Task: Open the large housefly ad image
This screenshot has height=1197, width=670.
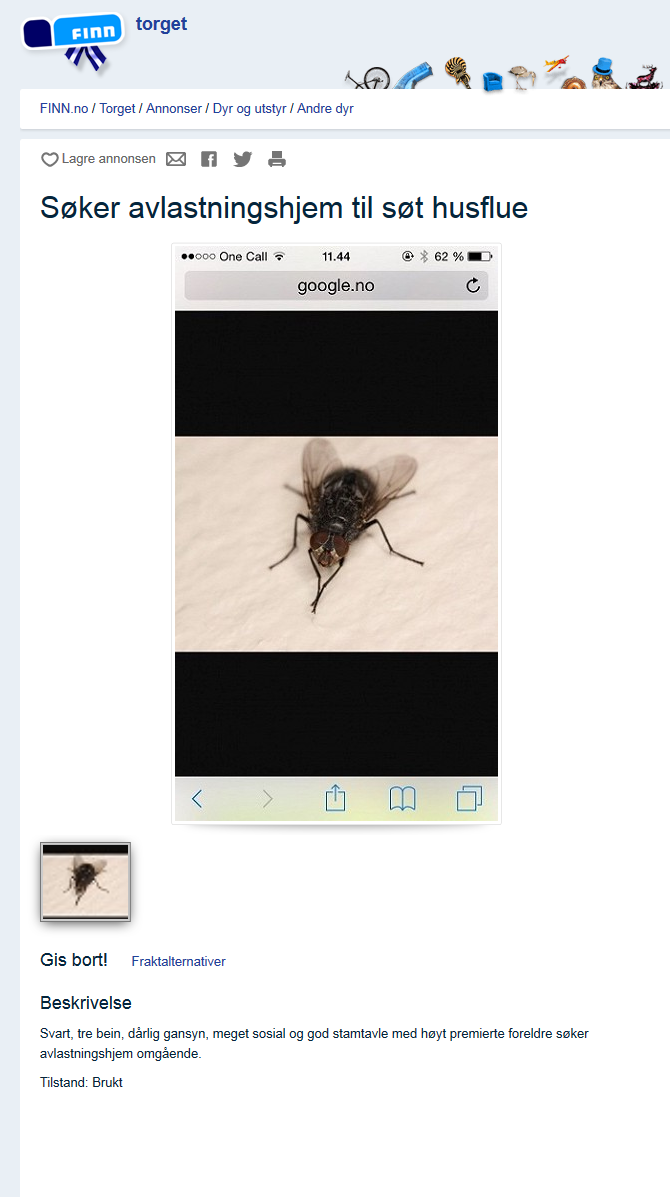Action: click(x=337, y=534)
